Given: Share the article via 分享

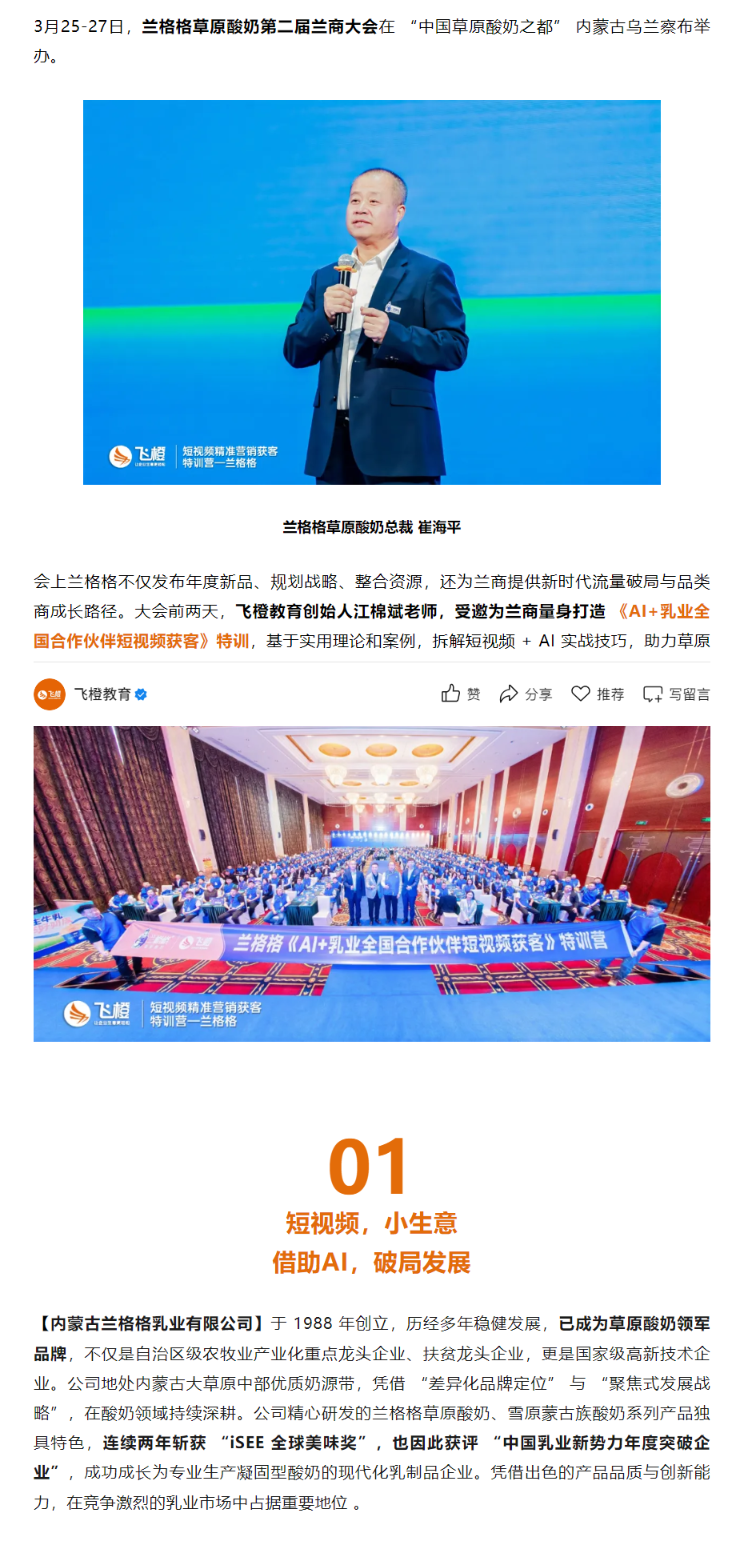Looking at the screenshot, I should tap(526, 694).
